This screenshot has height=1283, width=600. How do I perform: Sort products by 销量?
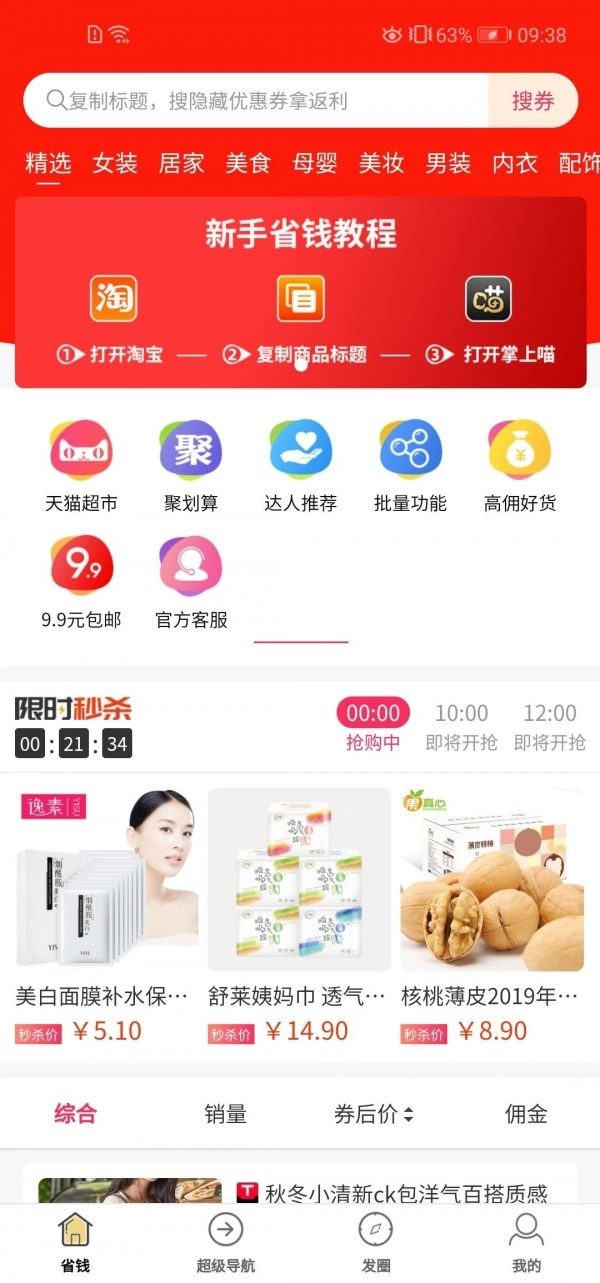tap(226, 1114)
